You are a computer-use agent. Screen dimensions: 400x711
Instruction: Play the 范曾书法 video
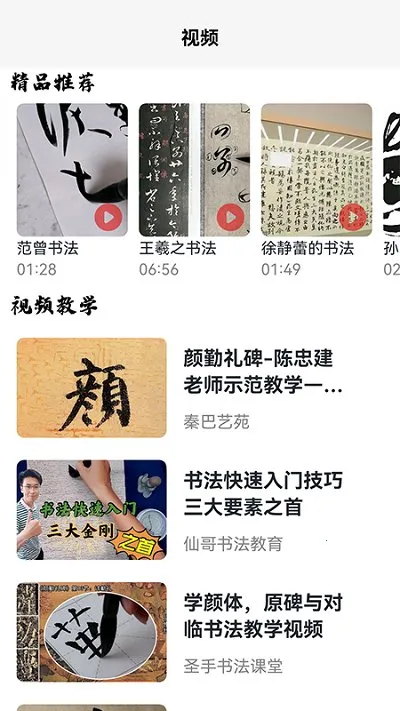[108, 218]
